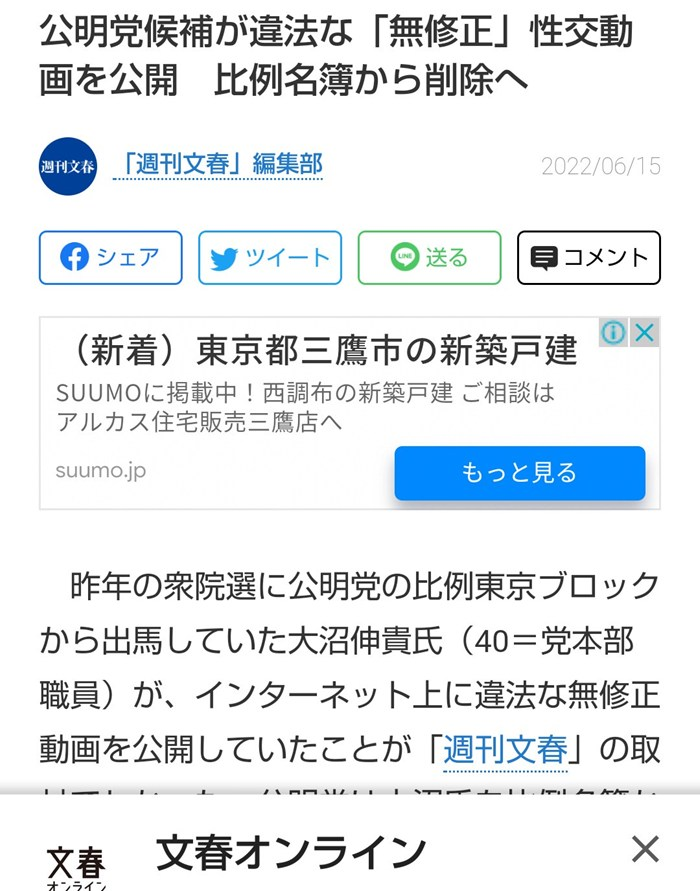Screen dimensions: 700x891
Task: Tweet this article with ツイート button
Action: [270, 258]
